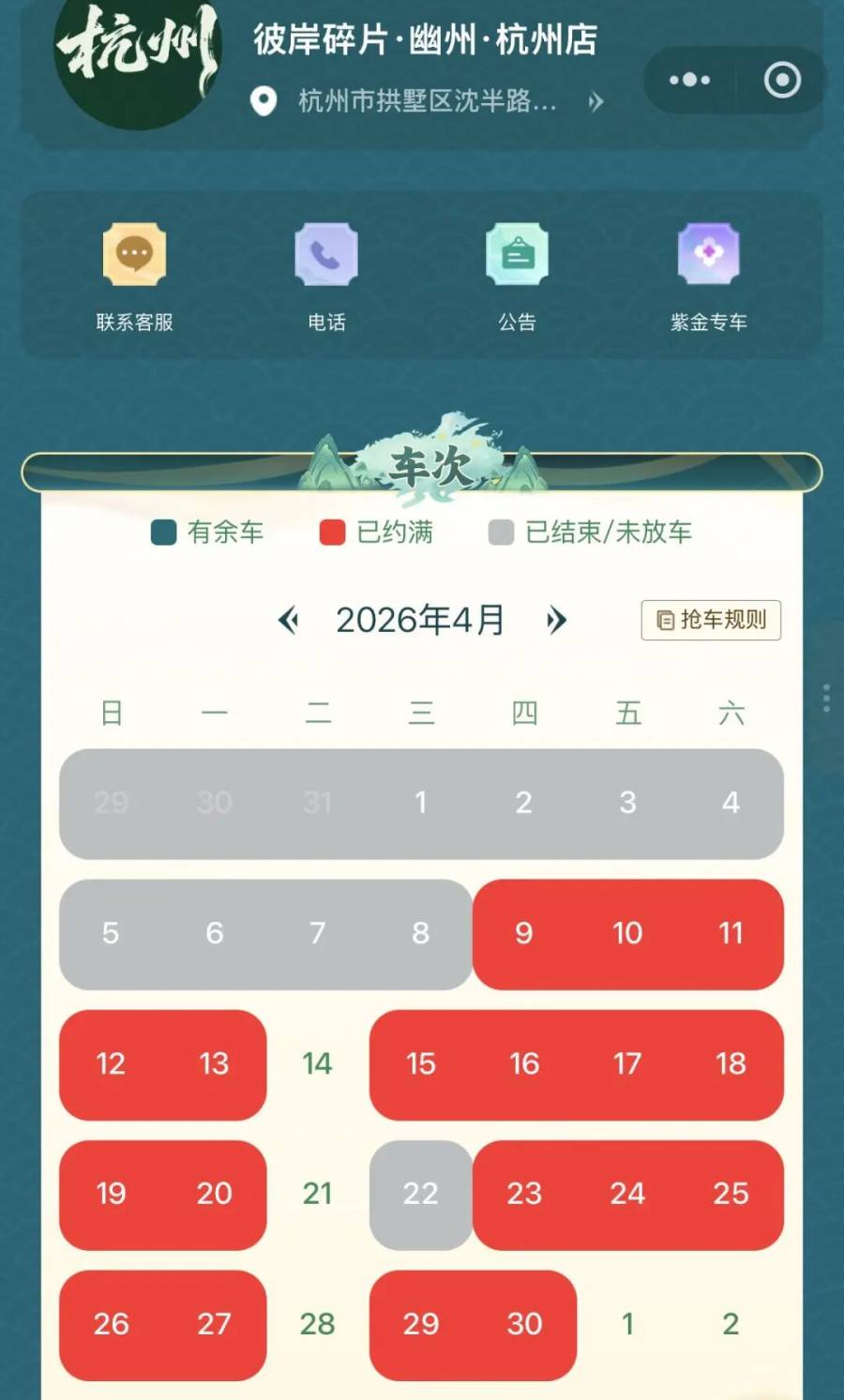Tap April 16 on the calendar
Image resolution: width=844 pixels, height=1400 pixels.
[x=523, y=1063]
